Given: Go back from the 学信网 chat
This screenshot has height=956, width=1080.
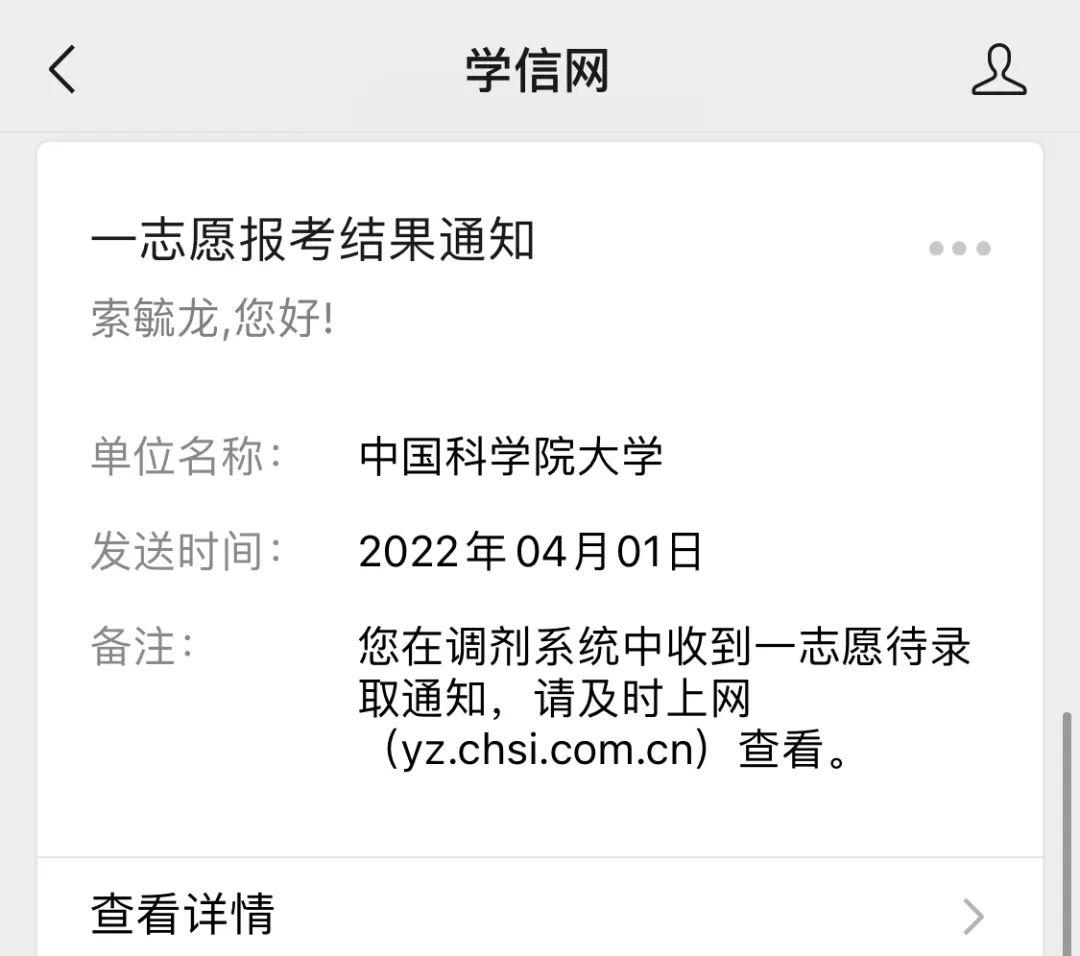Looking at the screenshot, I should [62, 71].
